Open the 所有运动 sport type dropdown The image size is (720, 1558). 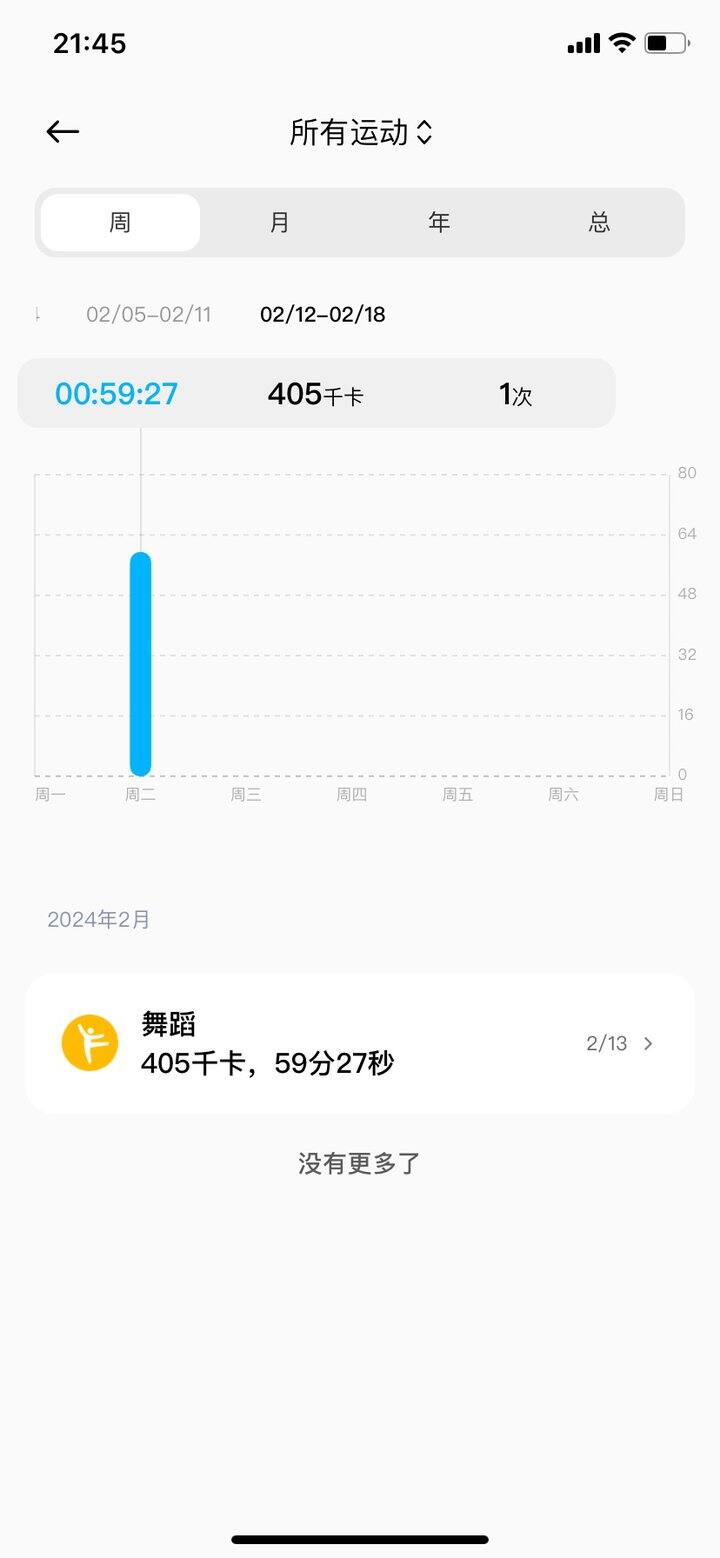(361, 132)
